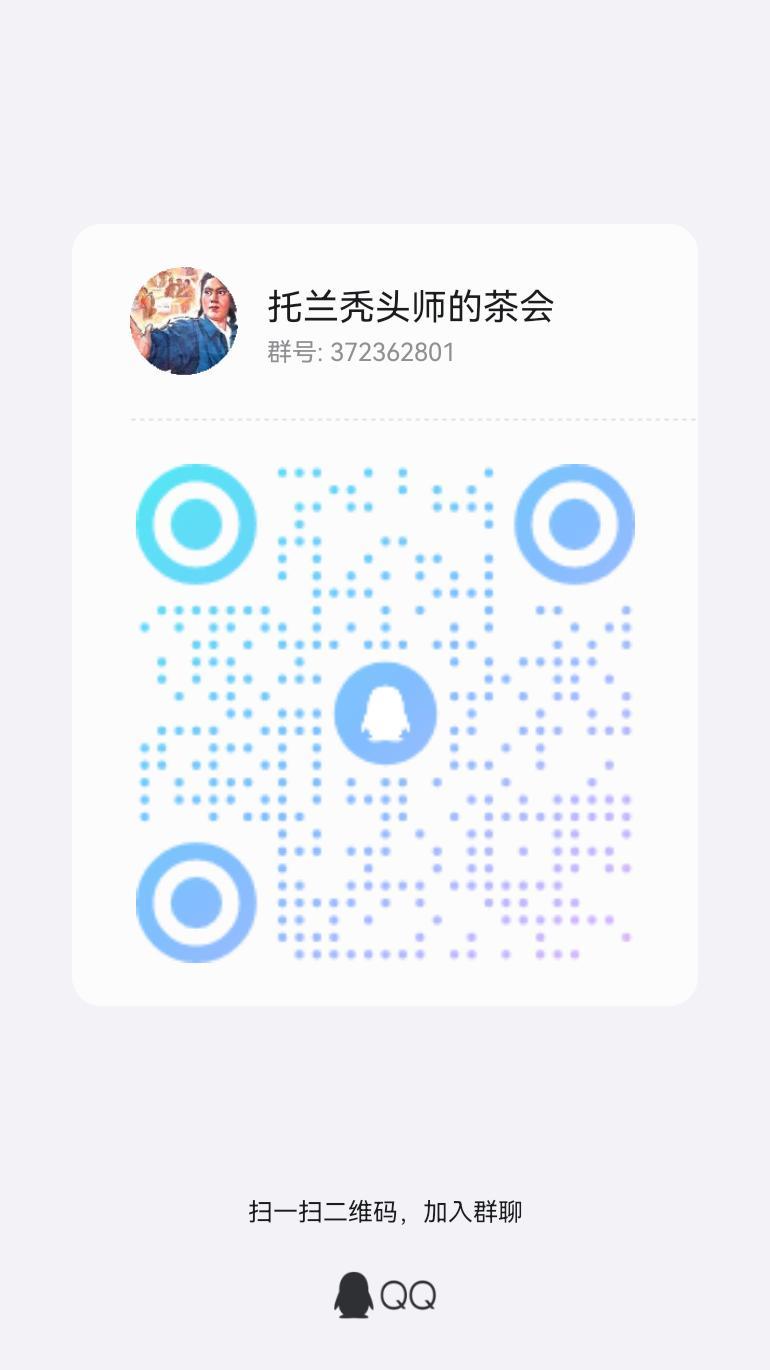Image resolution: width=770 pixels, height=1370 pixels.
Task: Click the white card containing the QR code
Action: 385,615
